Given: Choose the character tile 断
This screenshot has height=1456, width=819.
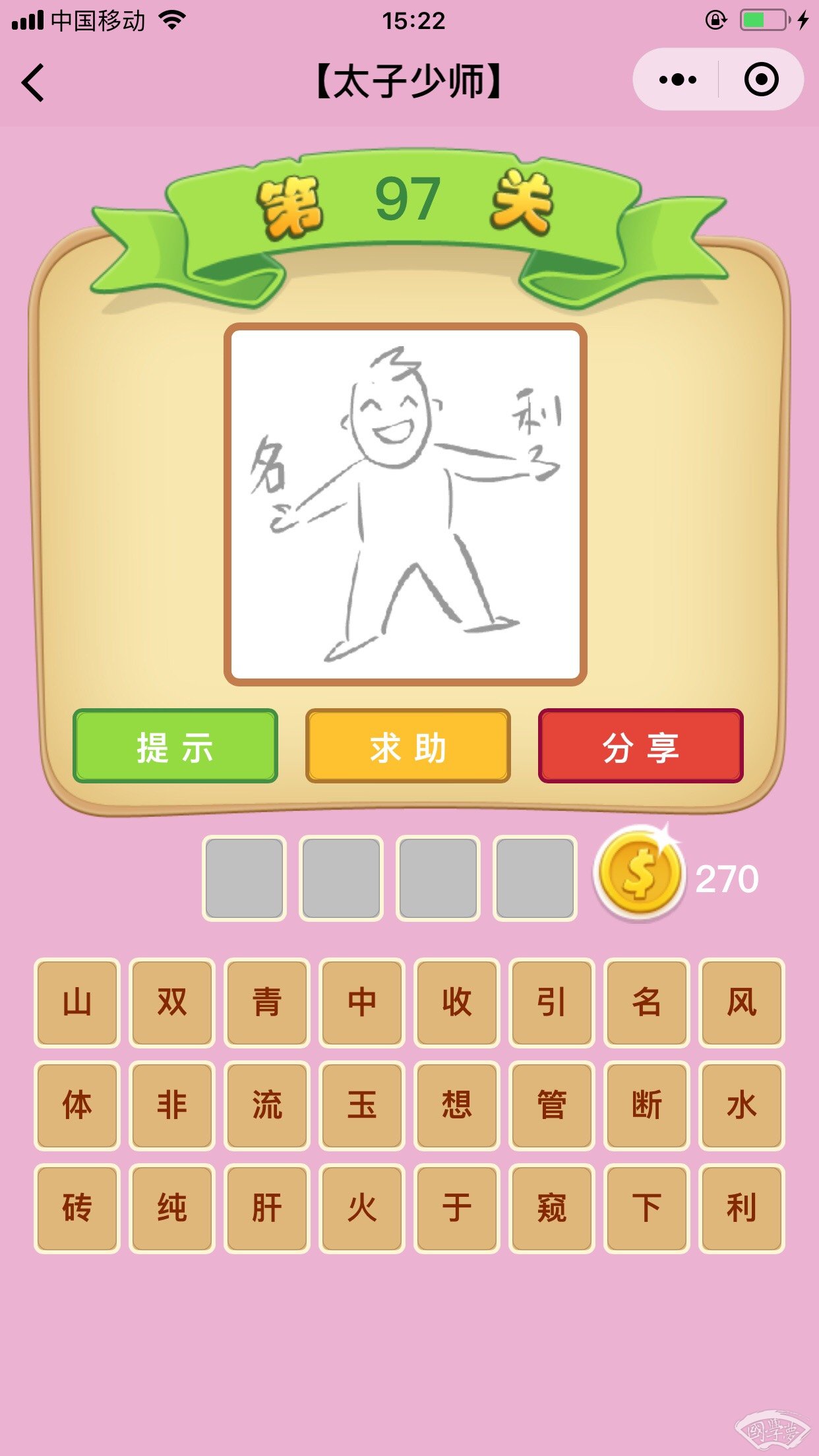Looking at the screenshot, I should click(x=646, y=1105).
